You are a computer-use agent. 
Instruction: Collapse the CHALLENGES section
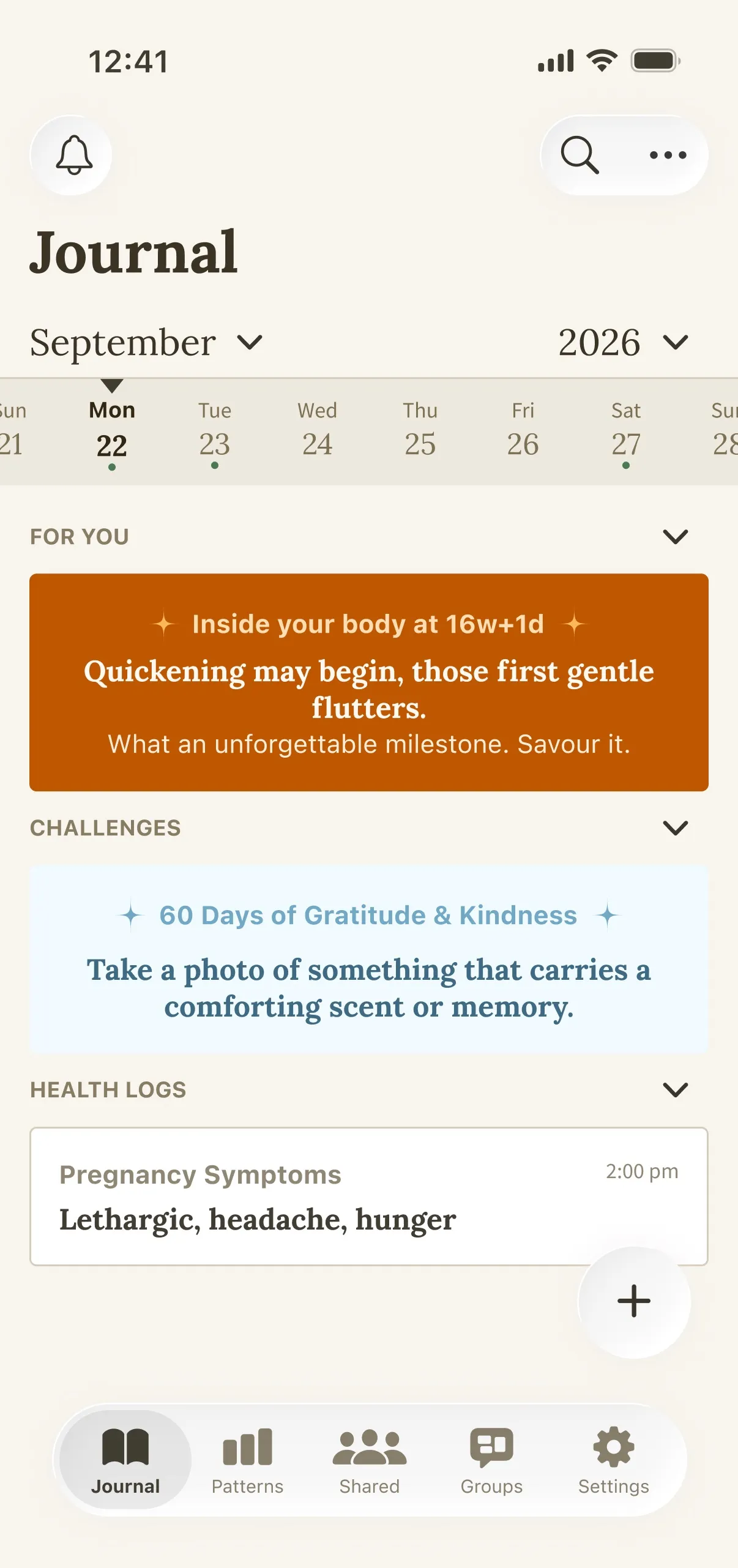click(x=676, y=829)
